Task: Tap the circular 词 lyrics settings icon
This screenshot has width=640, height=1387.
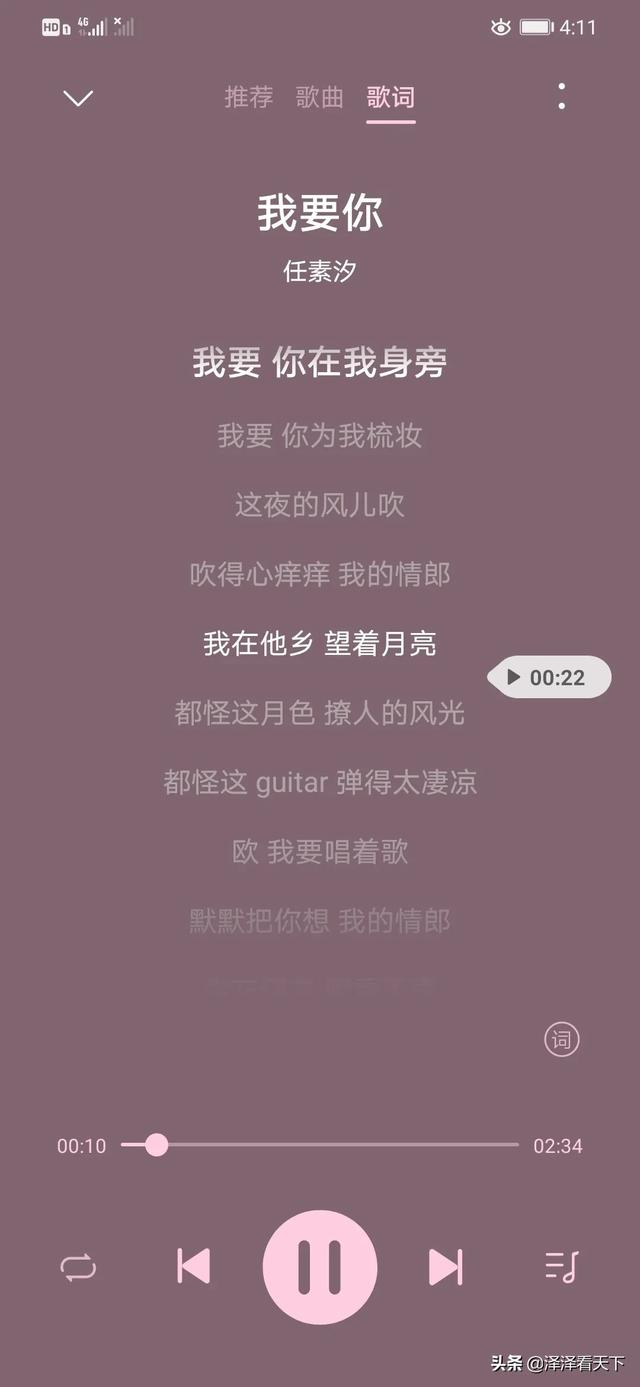Action: pos(562,1040)
